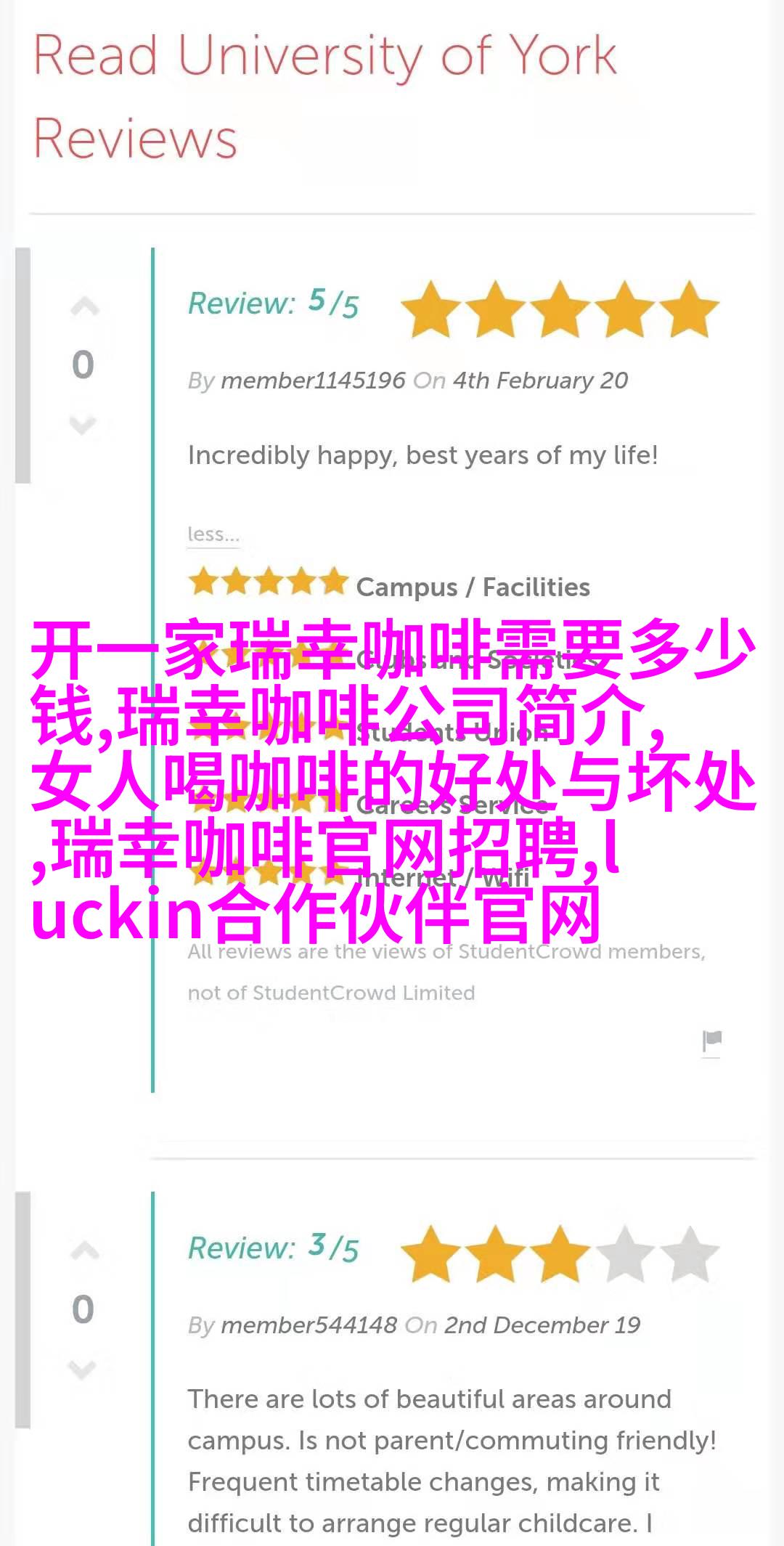
Task: Upvote the review by member1145196
Action: pyautogui.click(x=84, y=308)
